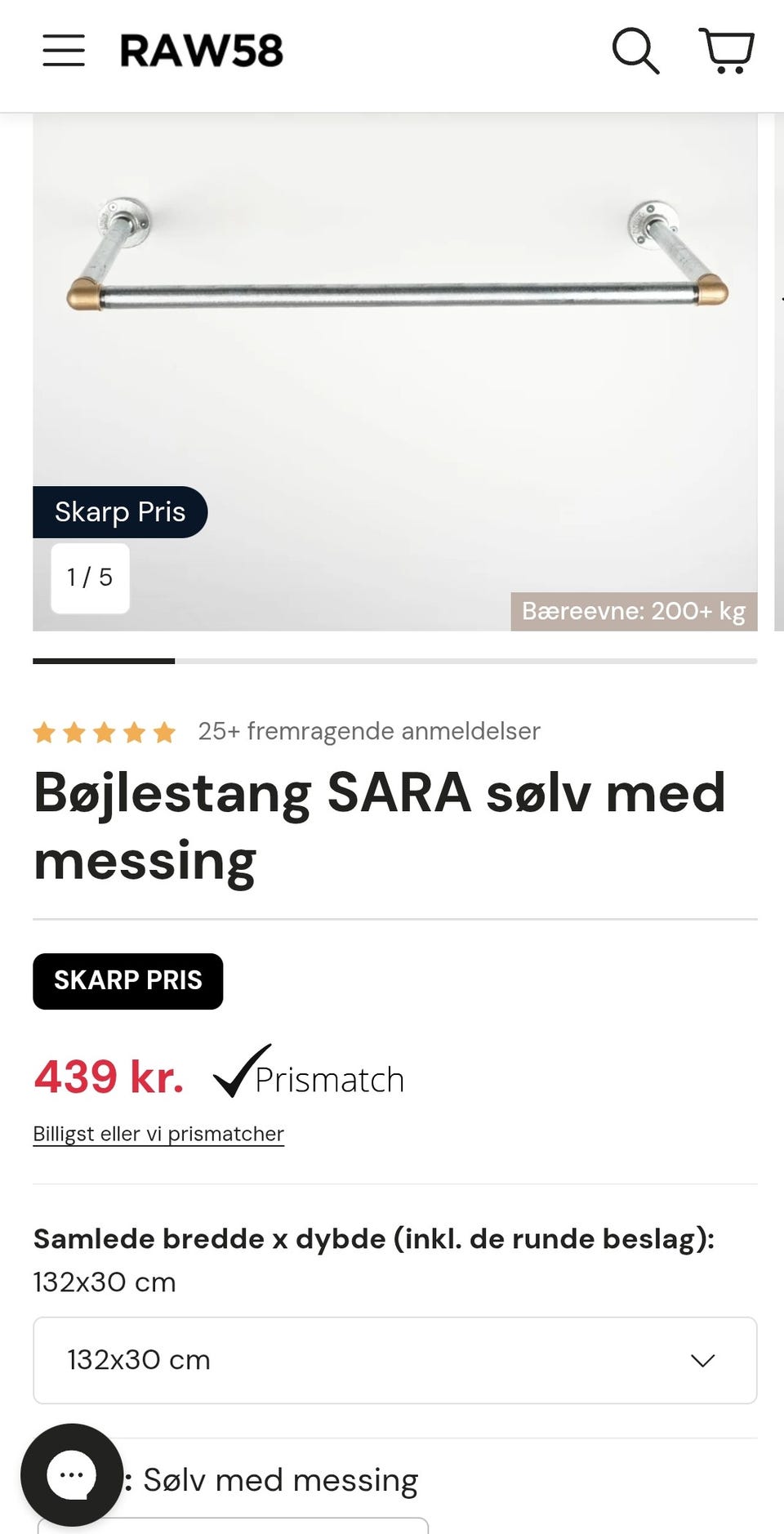Screen dimensions: 784x1534
Task: Open the shopping cart
Action: 726,51
